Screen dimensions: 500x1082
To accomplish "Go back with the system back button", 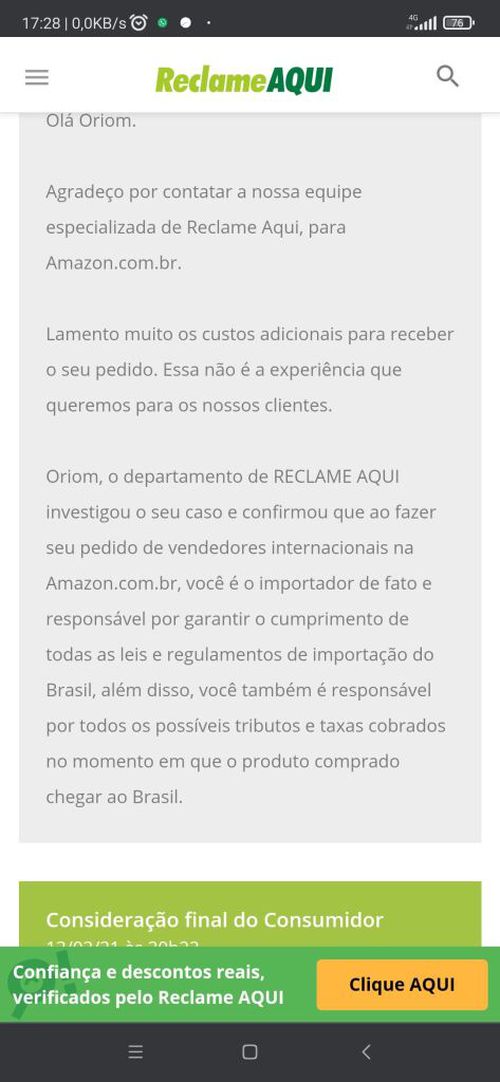I will click(366, 1052).
